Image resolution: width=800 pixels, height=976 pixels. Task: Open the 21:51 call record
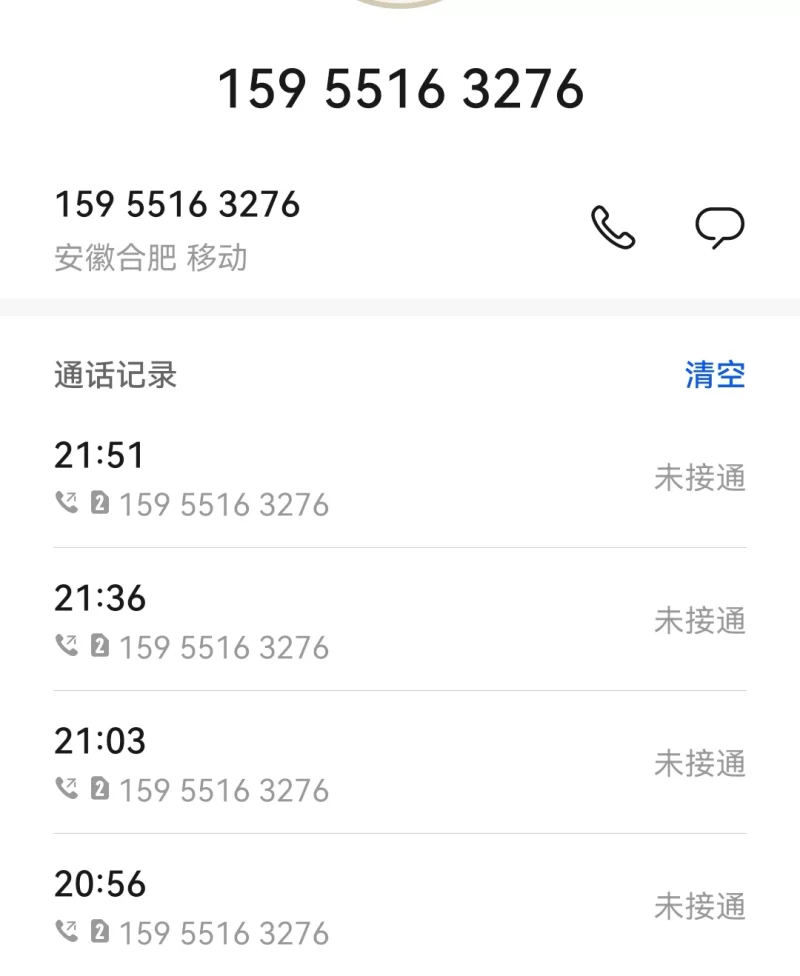(400, 478)
